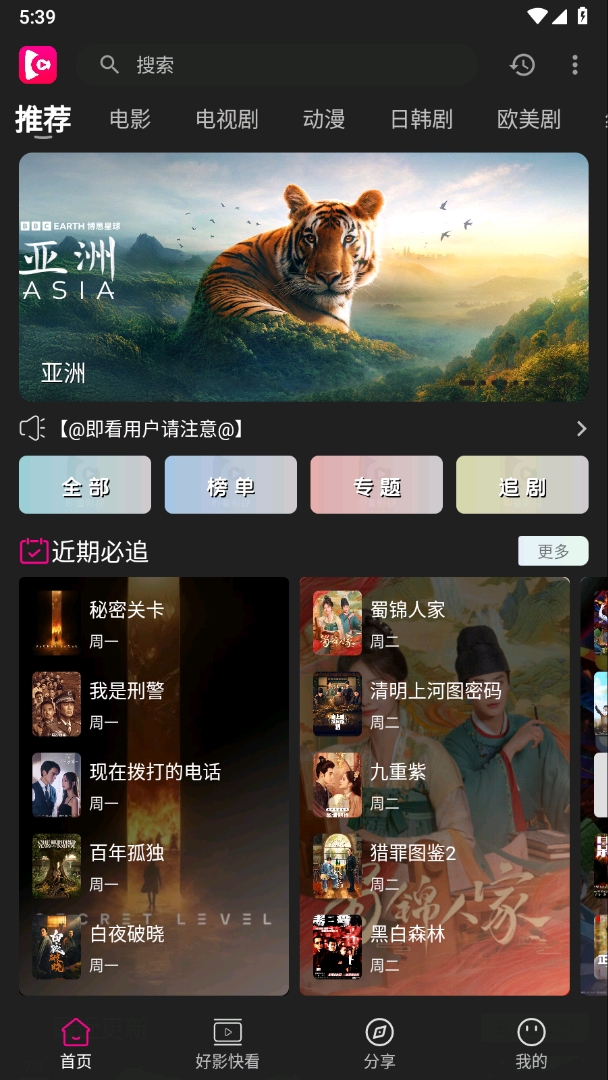Switch to the 电影 tab
The height and width of the screenshot is (1080, 608).
pyautogui.click(x=130, y=119)
